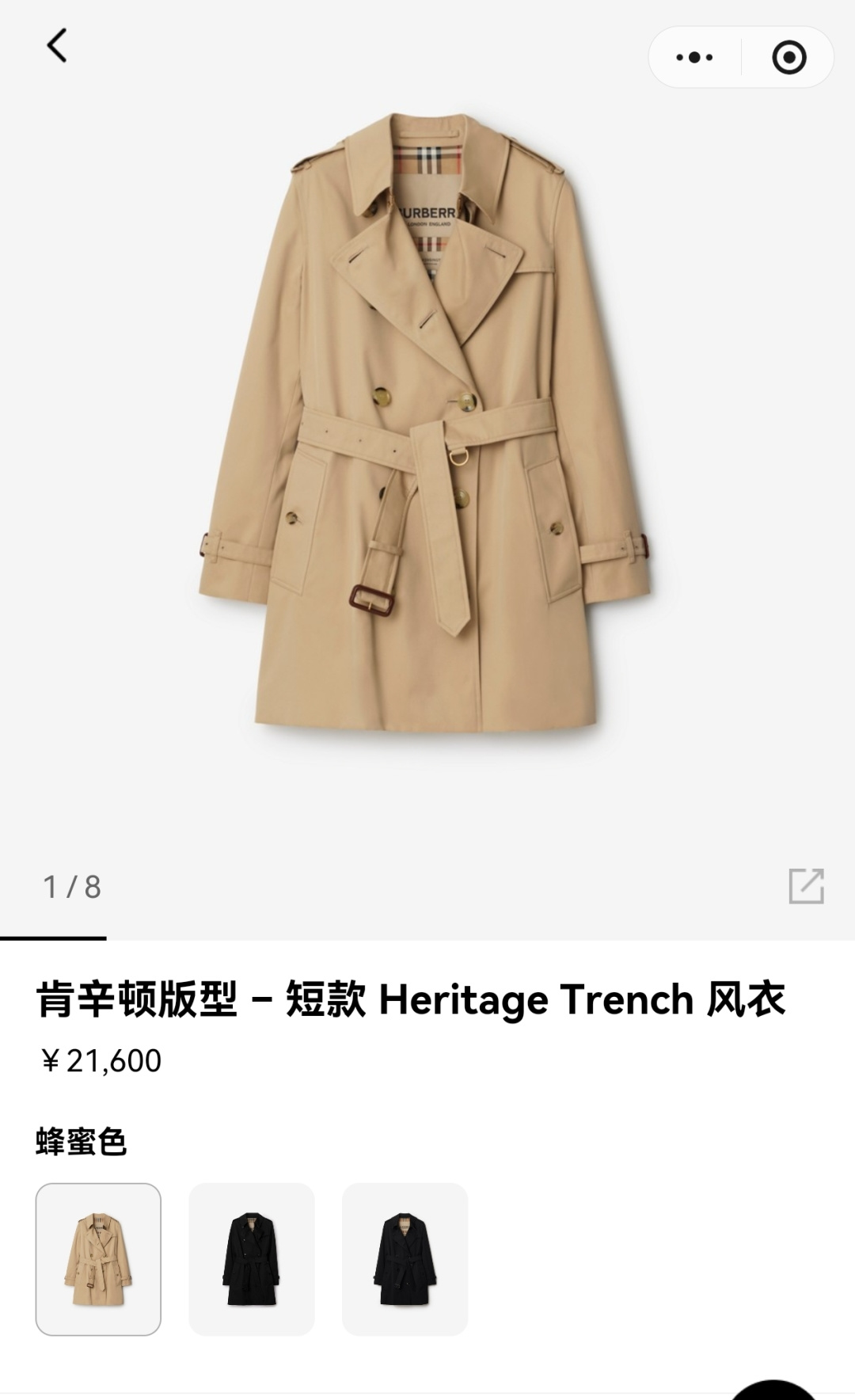Open the mini program more options menu

(x=695, y=57)
